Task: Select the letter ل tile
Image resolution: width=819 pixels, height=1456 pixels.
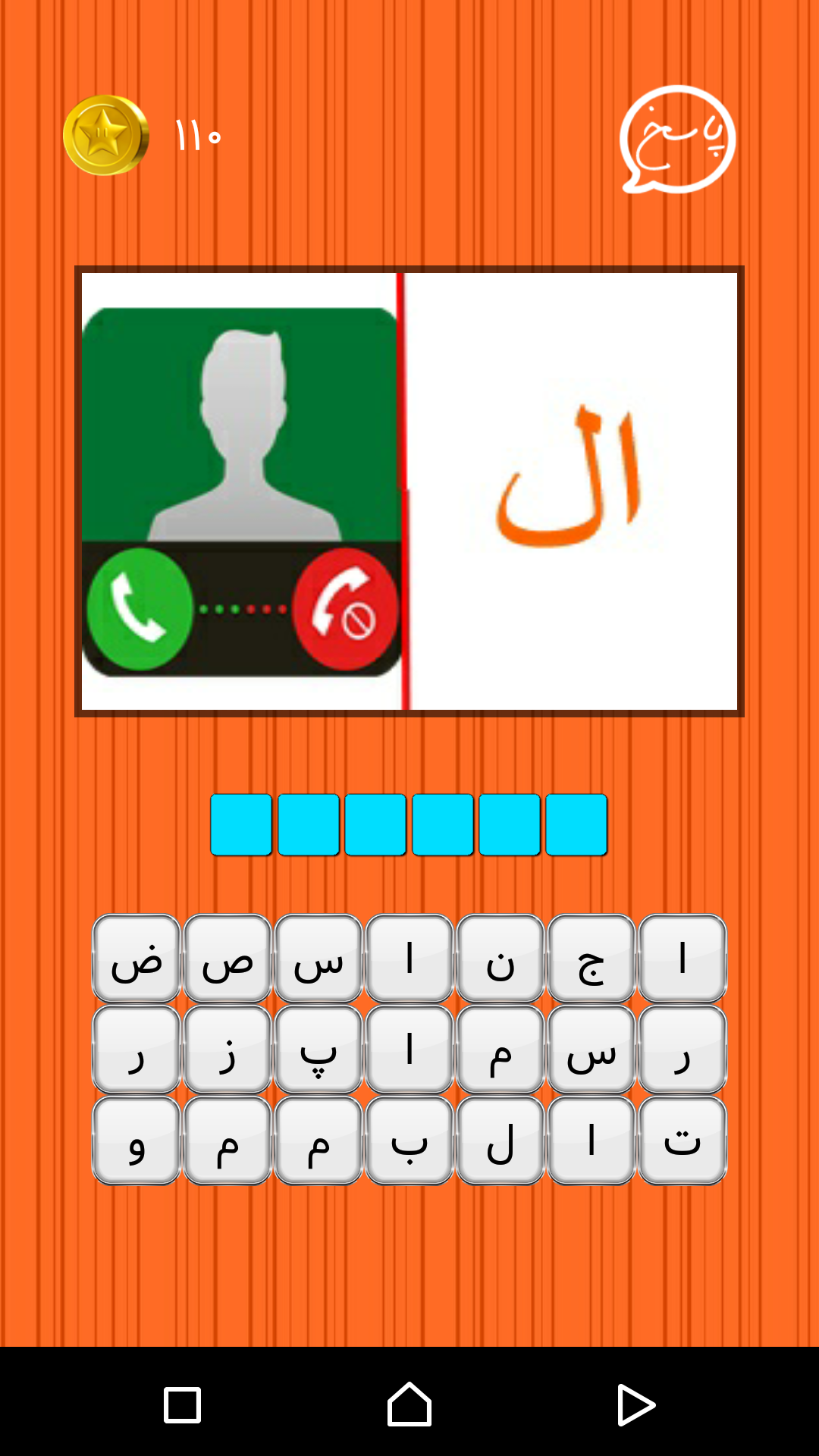Action: (500, 1141)
